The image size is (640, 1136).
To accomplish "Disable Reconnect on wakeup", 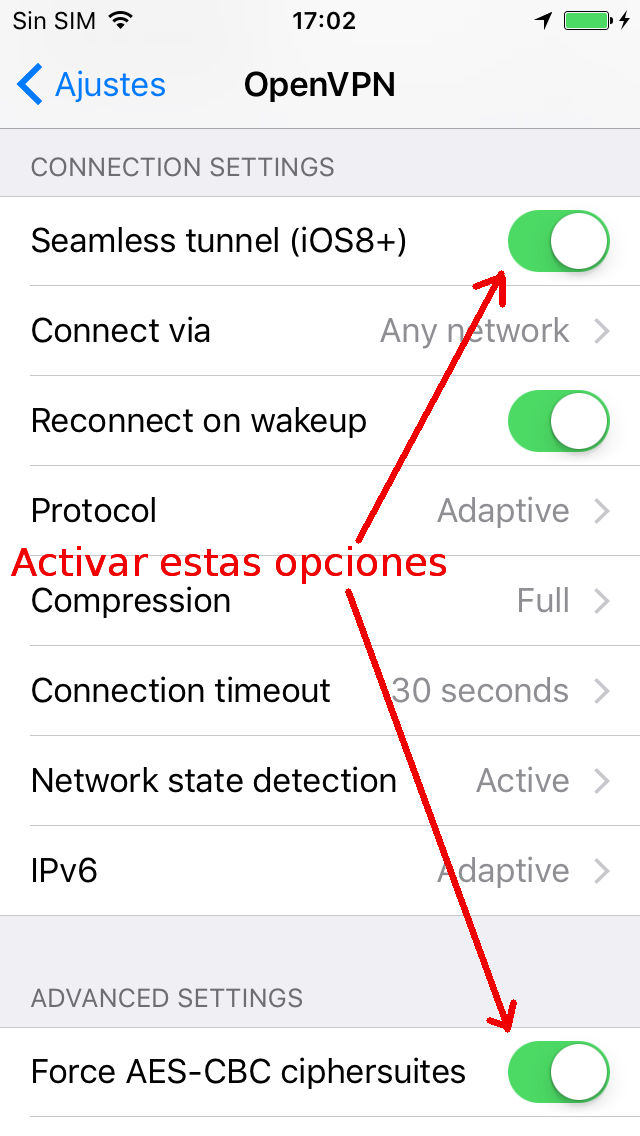I will pos(558,421).
